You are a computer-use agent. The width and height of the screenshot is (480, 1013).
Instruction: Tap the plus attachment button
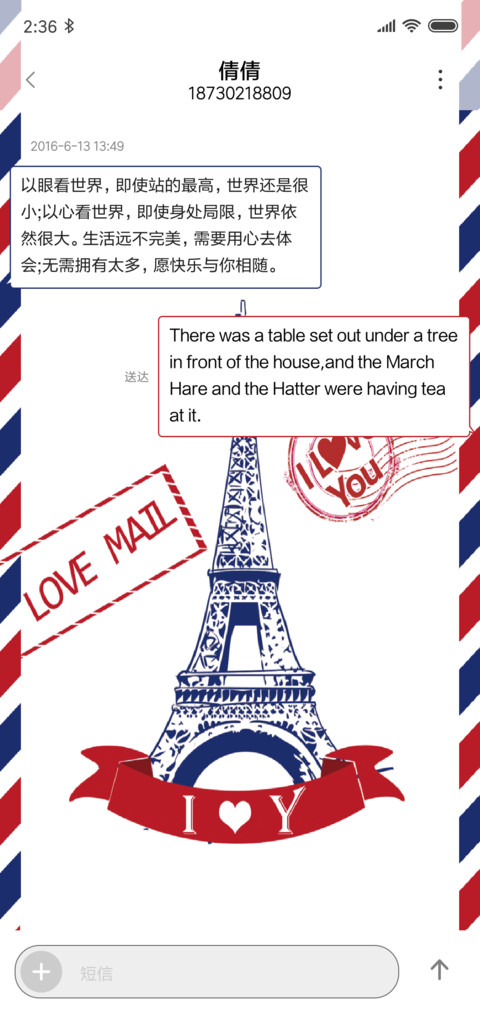(x=41, y=972)
